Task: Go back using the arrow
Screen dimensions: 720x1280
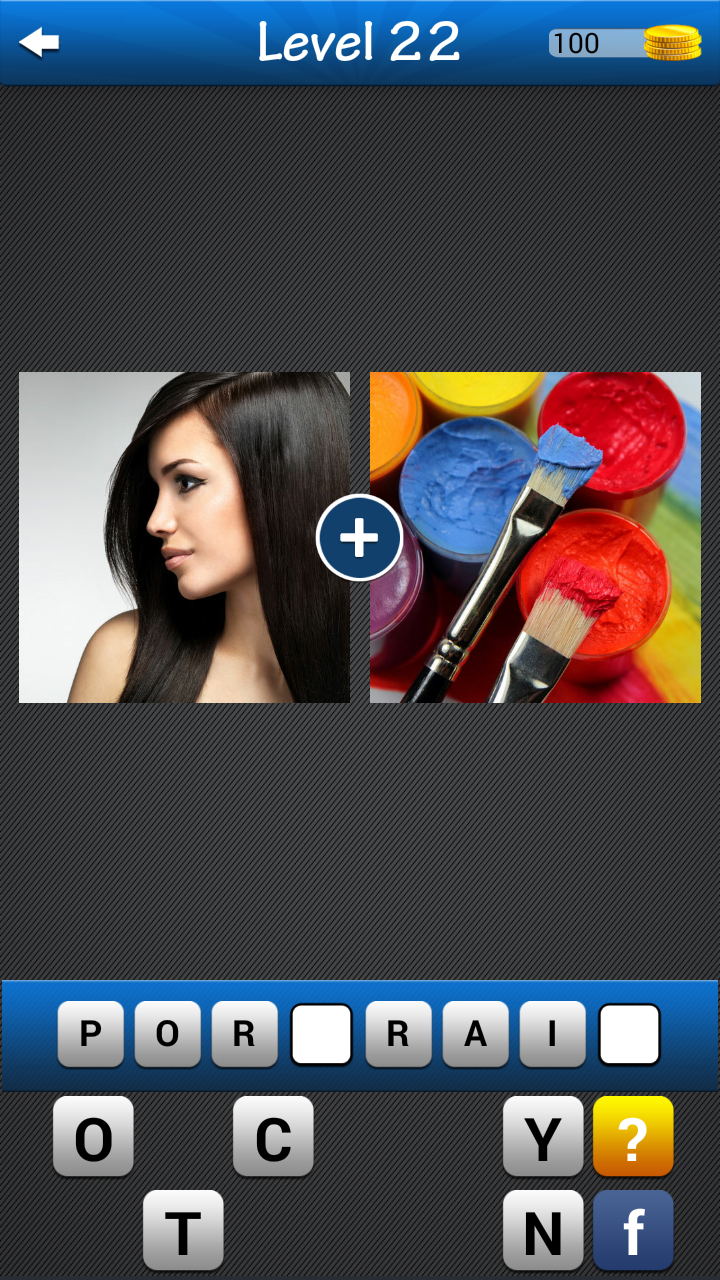Action: (x=39, y=43)
